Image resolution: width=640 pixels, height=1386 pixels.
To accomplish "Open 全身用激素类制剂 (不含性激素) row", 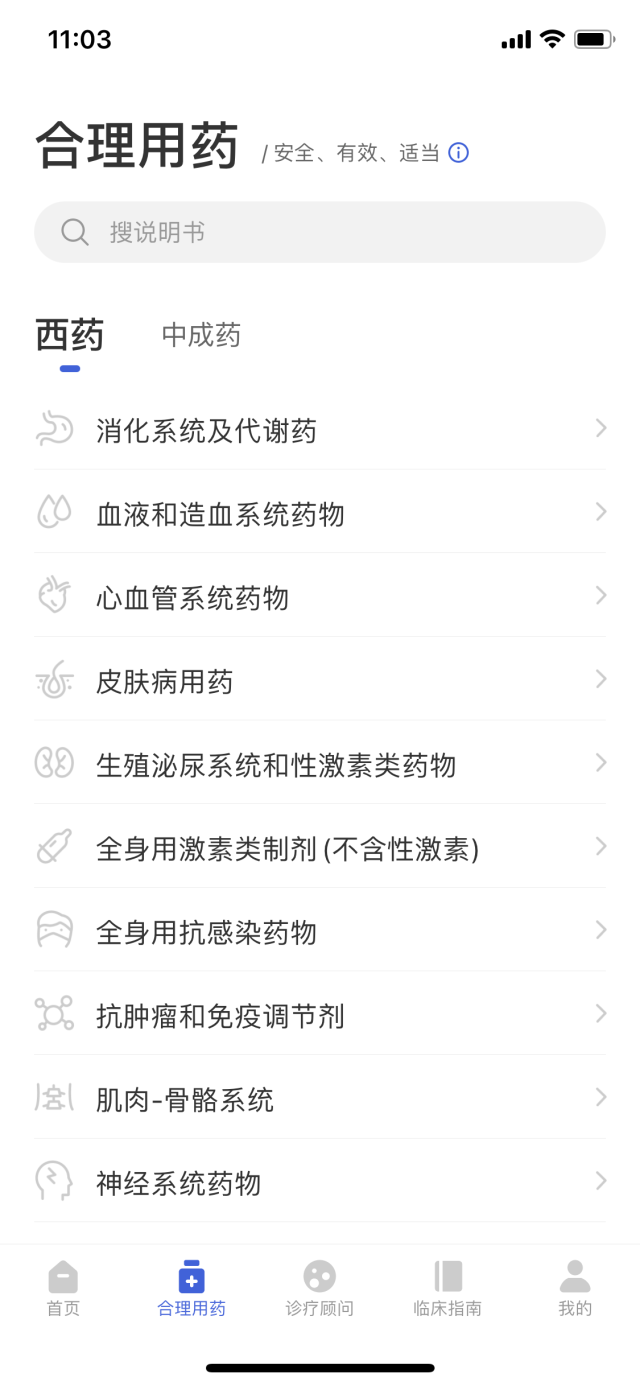I will (320, 849).
